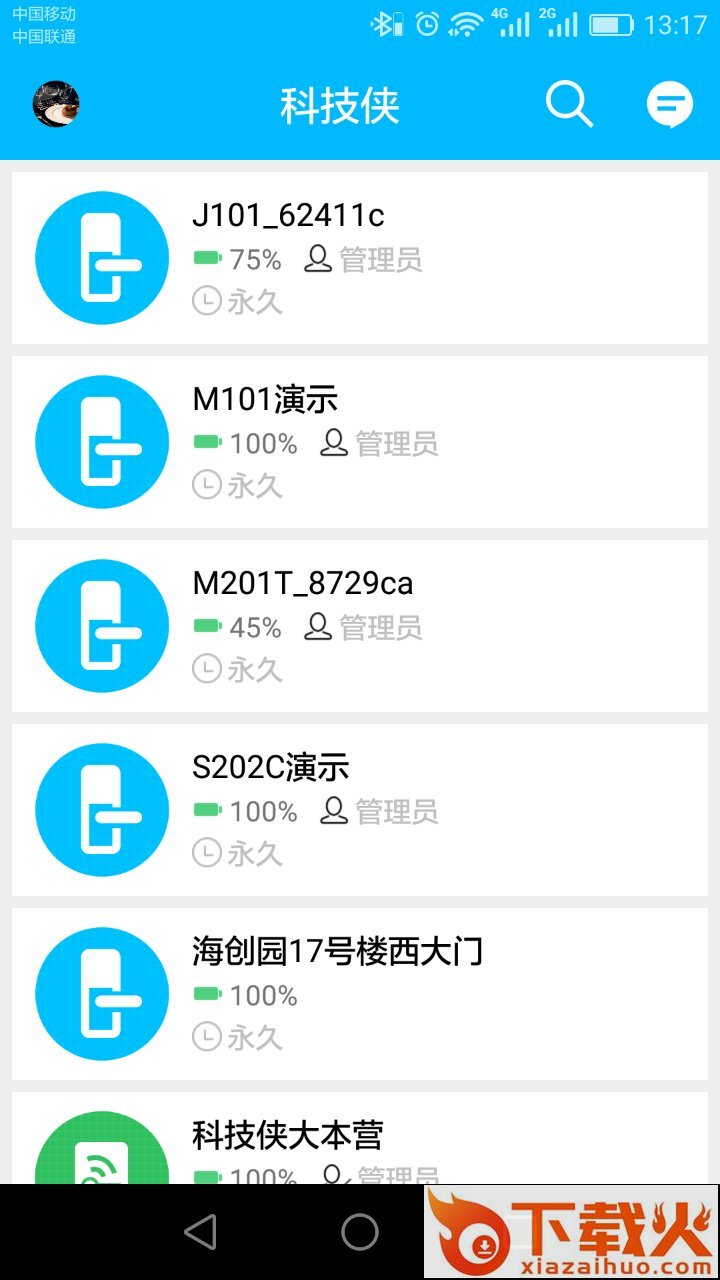Open the profile avatar in the header
The height and width of the screenshot is (1280, 720).
tap(56, 104)
